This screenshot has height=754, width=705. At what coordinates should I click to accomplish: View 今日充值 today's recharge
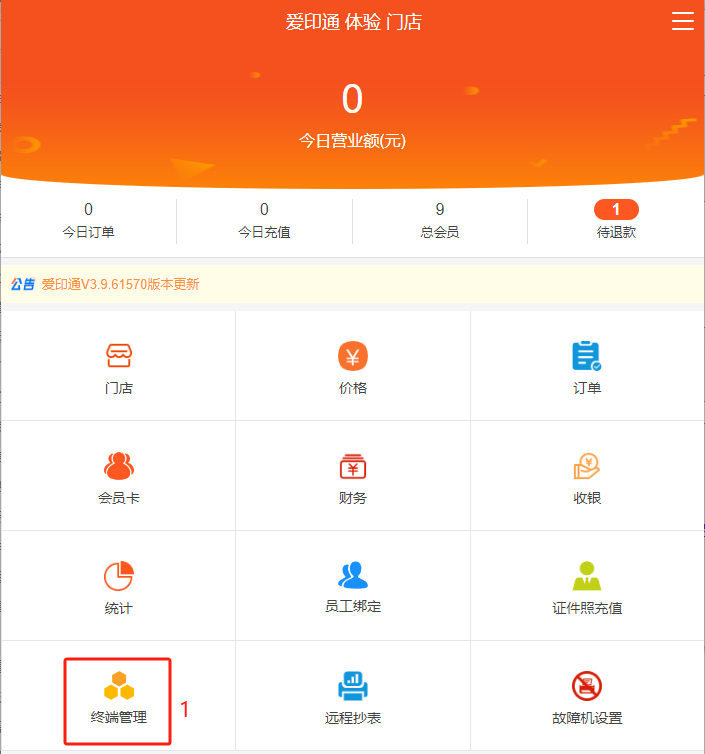(264, 220)
